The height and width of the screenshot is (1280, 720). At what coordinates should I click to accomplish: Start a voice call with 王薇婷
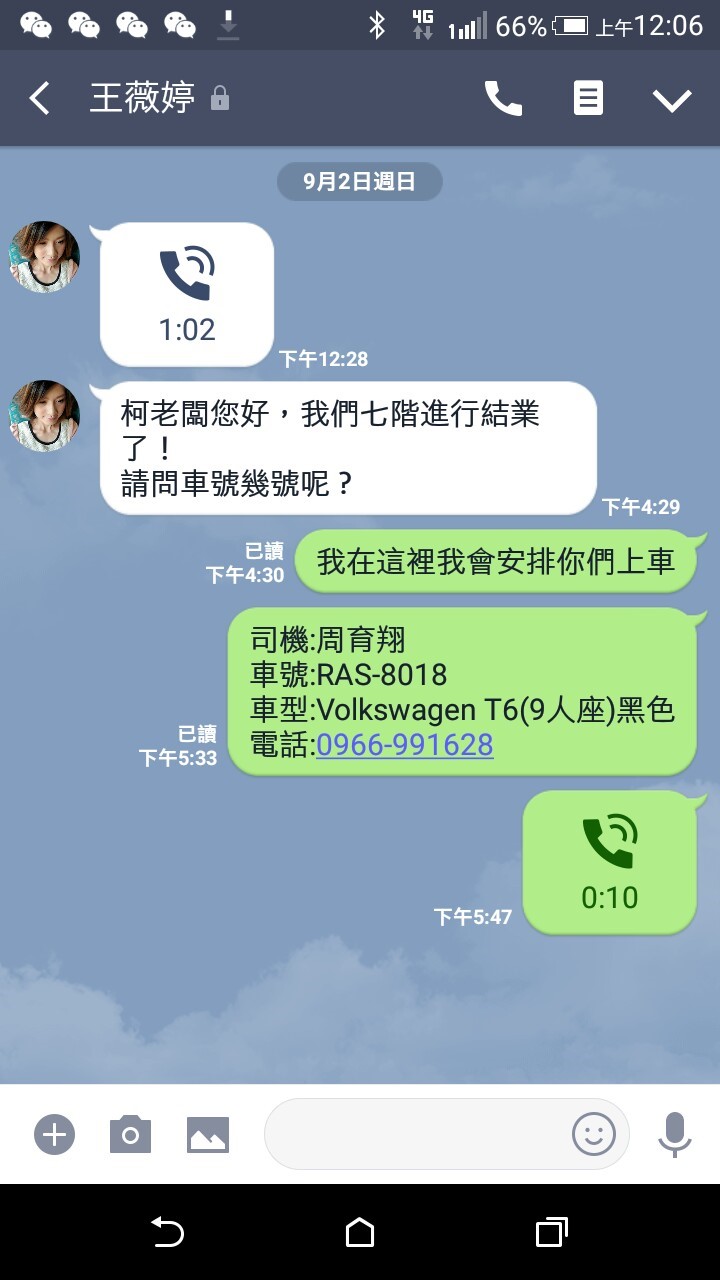[x=503, y=98]
